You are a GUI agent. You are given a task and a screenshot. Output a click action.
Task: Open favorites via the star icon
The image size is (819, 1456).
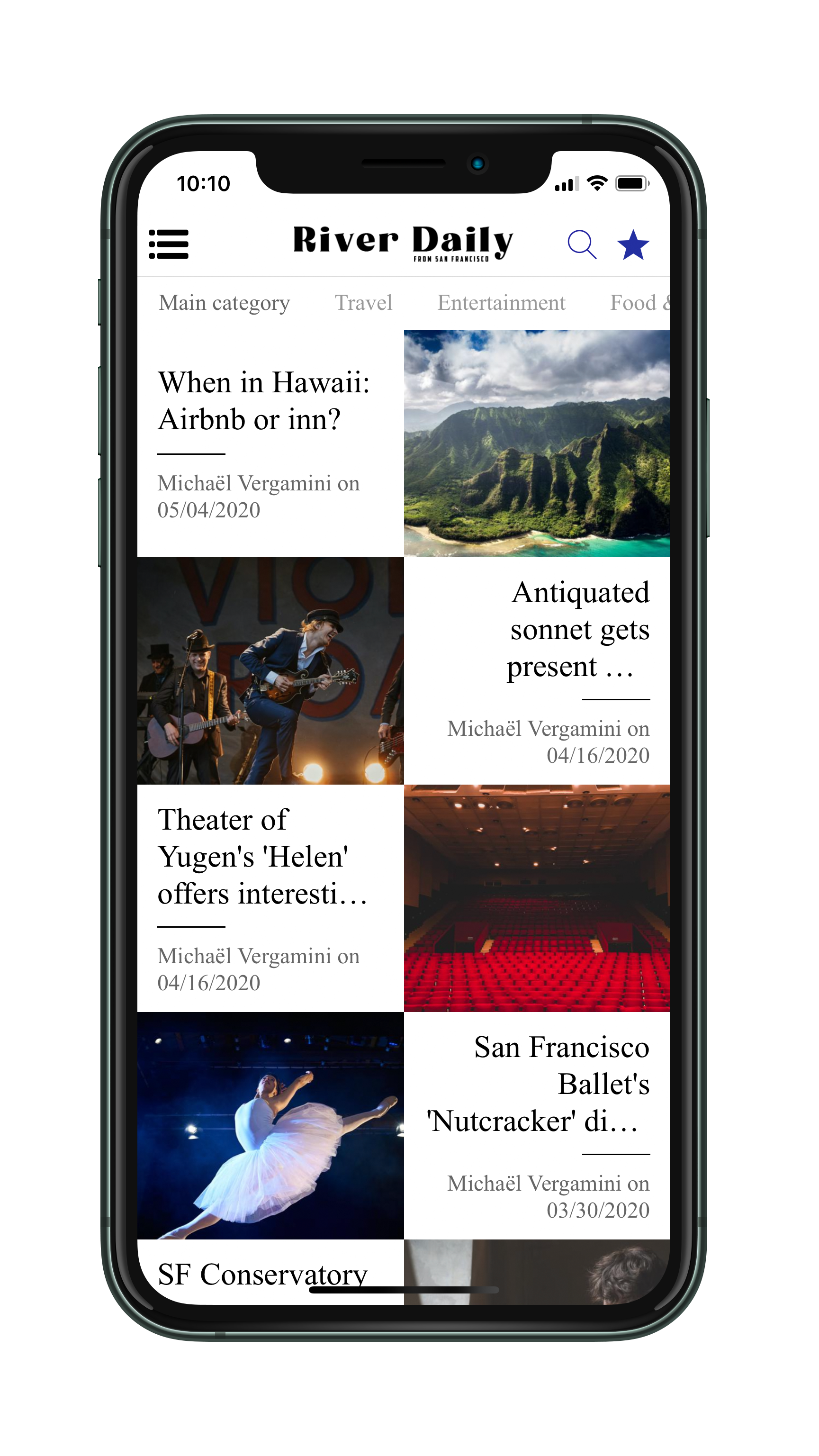(632, 245)
